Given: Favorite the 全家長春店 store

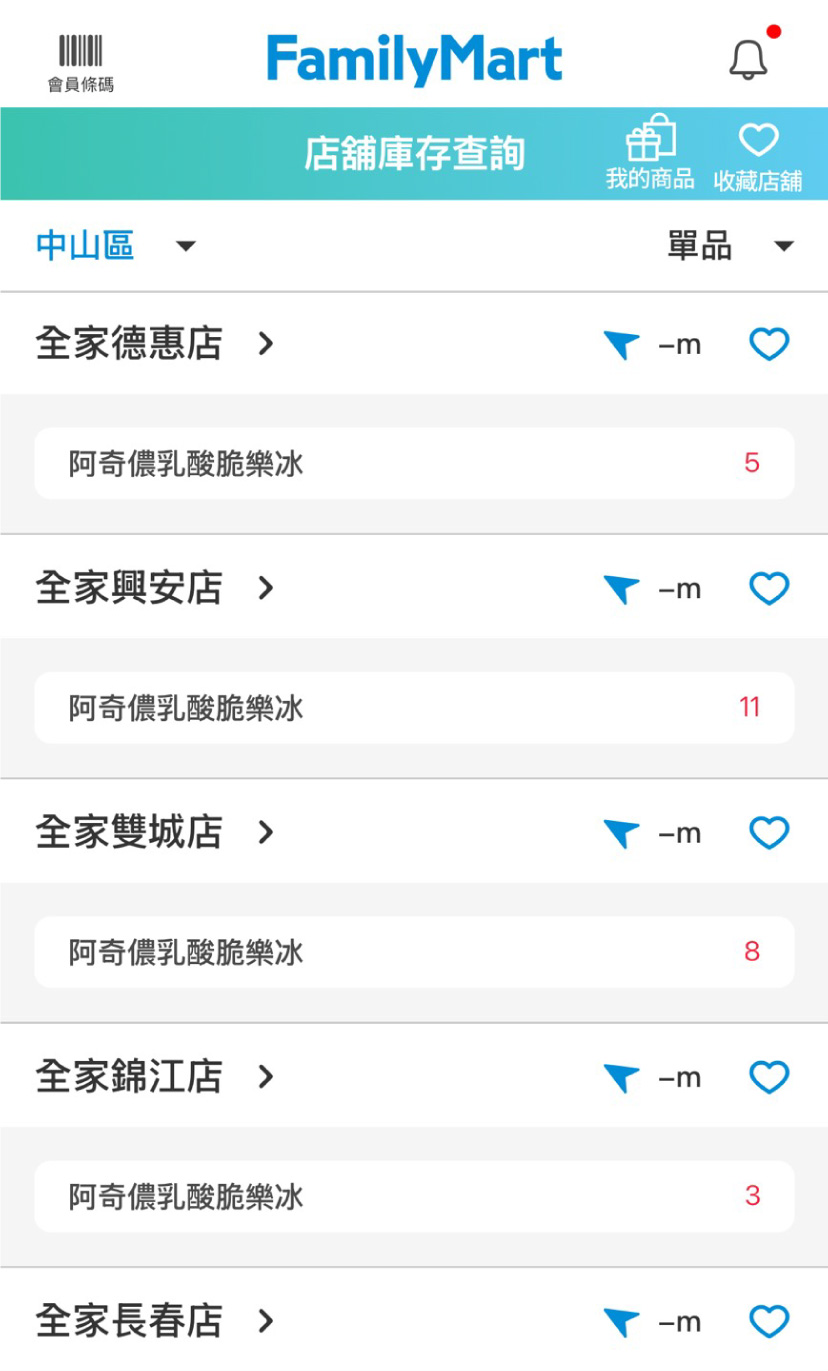Looking at the screenshot, I should click(x=769, y=1322).
